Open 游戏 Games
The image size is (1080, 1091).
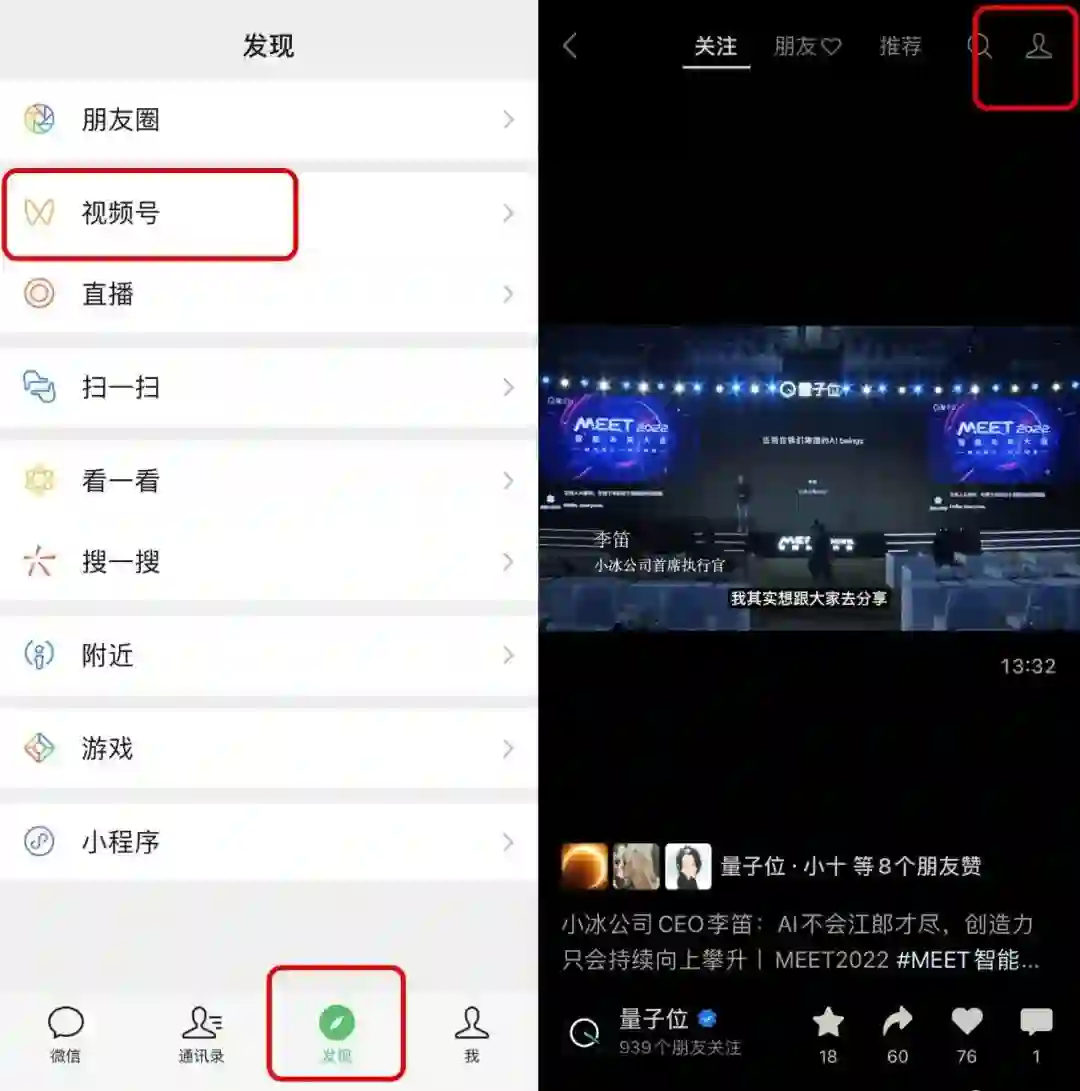point(268,749)
